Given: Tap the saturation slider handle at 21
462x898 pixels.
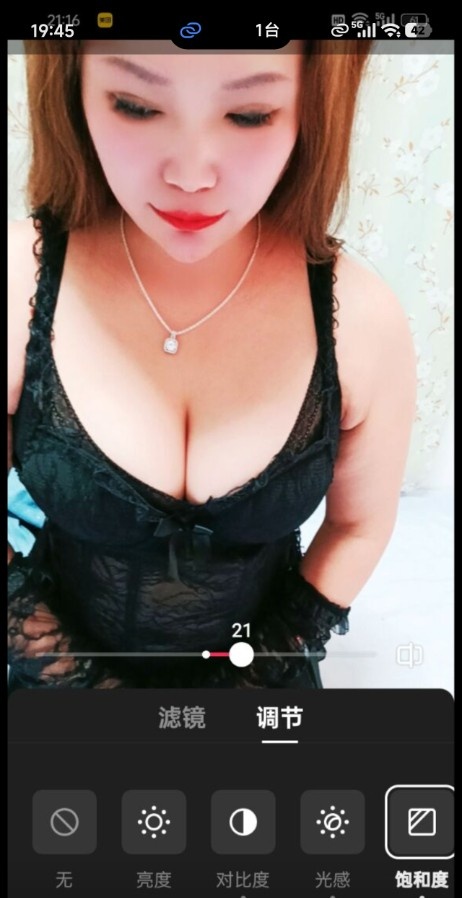Looking at the screenshot, I should tap(241, 655).
